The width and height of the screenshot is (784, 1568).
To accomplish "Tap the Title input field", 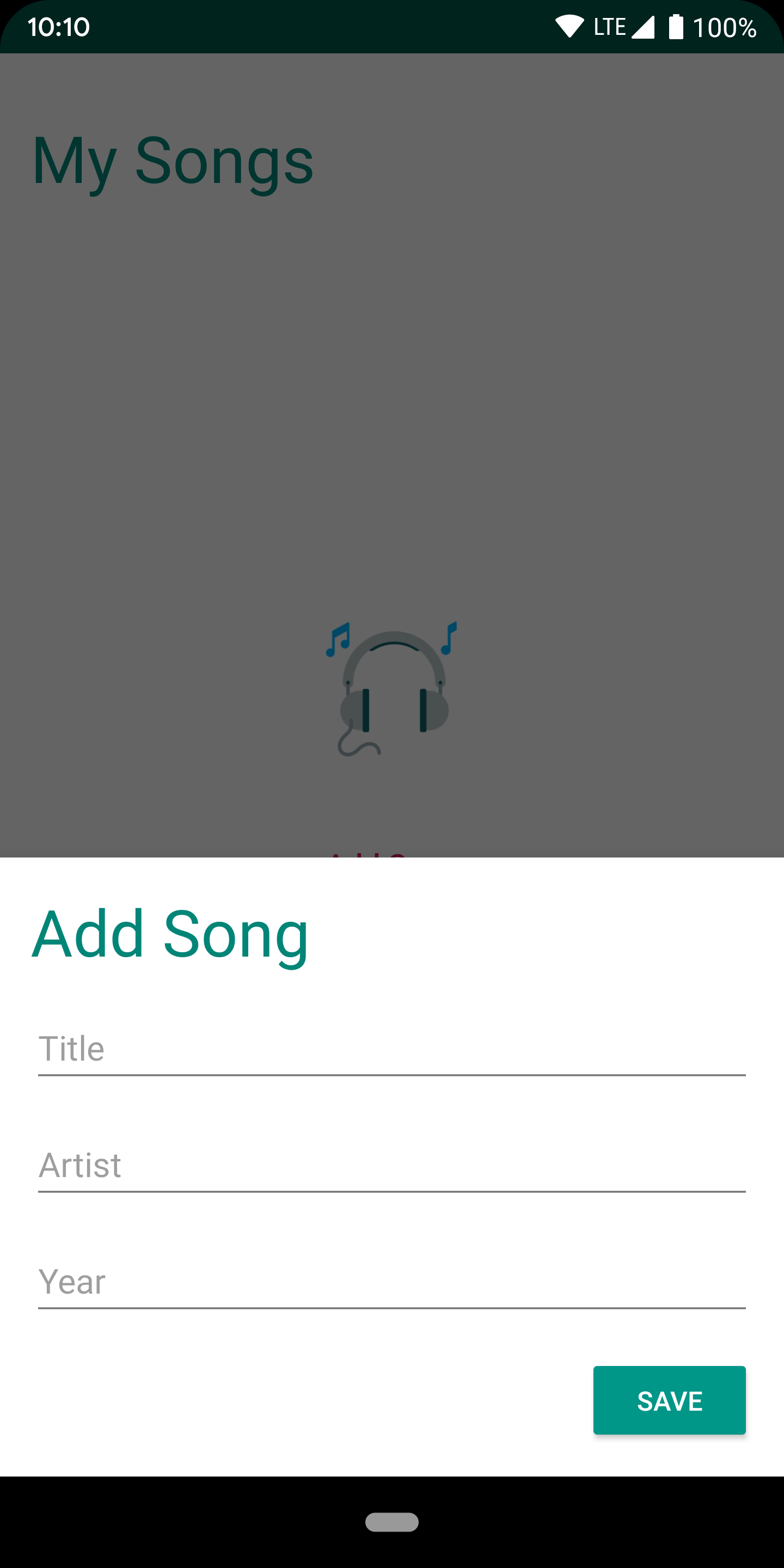I will point(391,1049).
